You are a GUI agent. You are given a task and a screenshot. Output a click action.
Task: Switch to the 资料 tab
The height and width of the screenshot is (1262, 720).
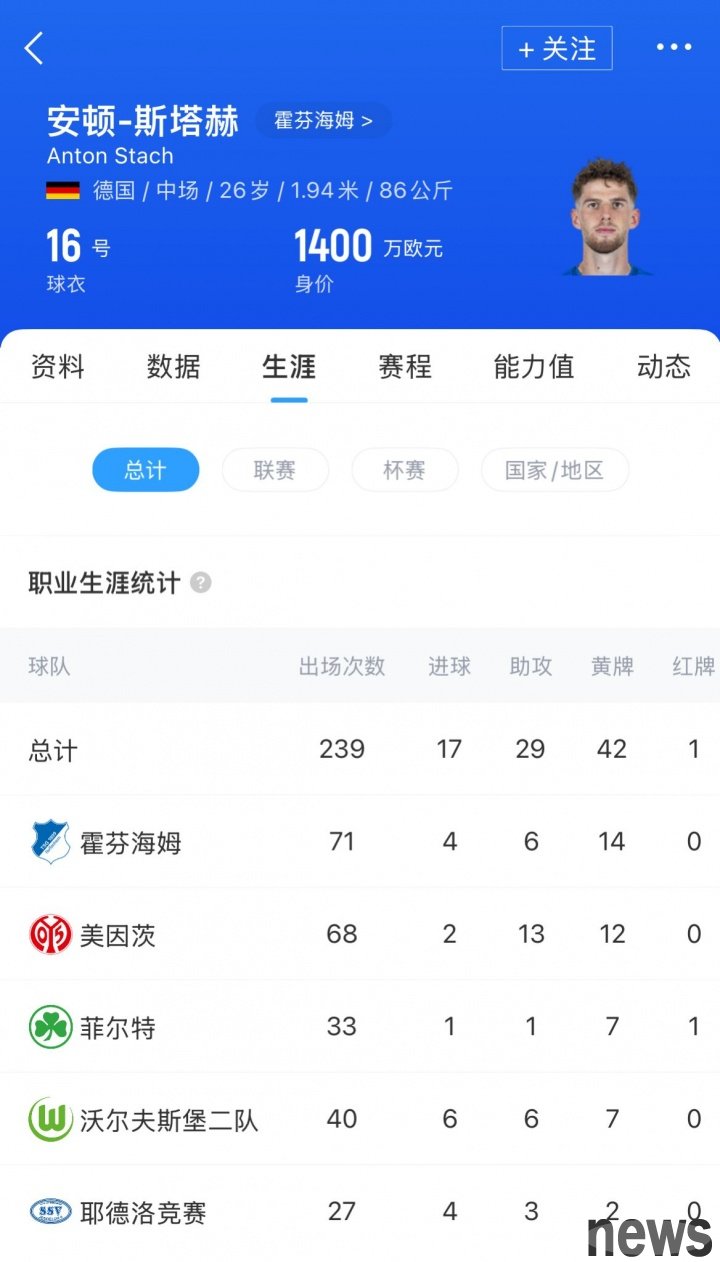(57, 367)
